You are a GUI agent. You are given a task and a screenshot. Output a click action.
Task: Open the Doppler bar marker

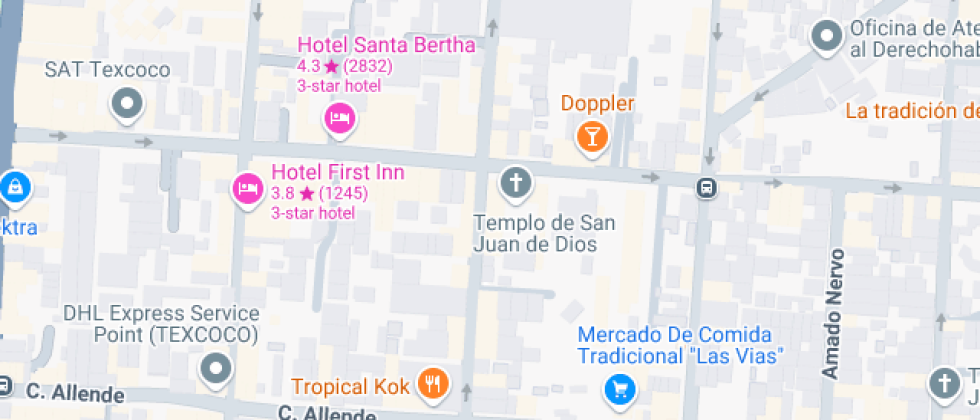pyautogui.click(x=592, y=136)
